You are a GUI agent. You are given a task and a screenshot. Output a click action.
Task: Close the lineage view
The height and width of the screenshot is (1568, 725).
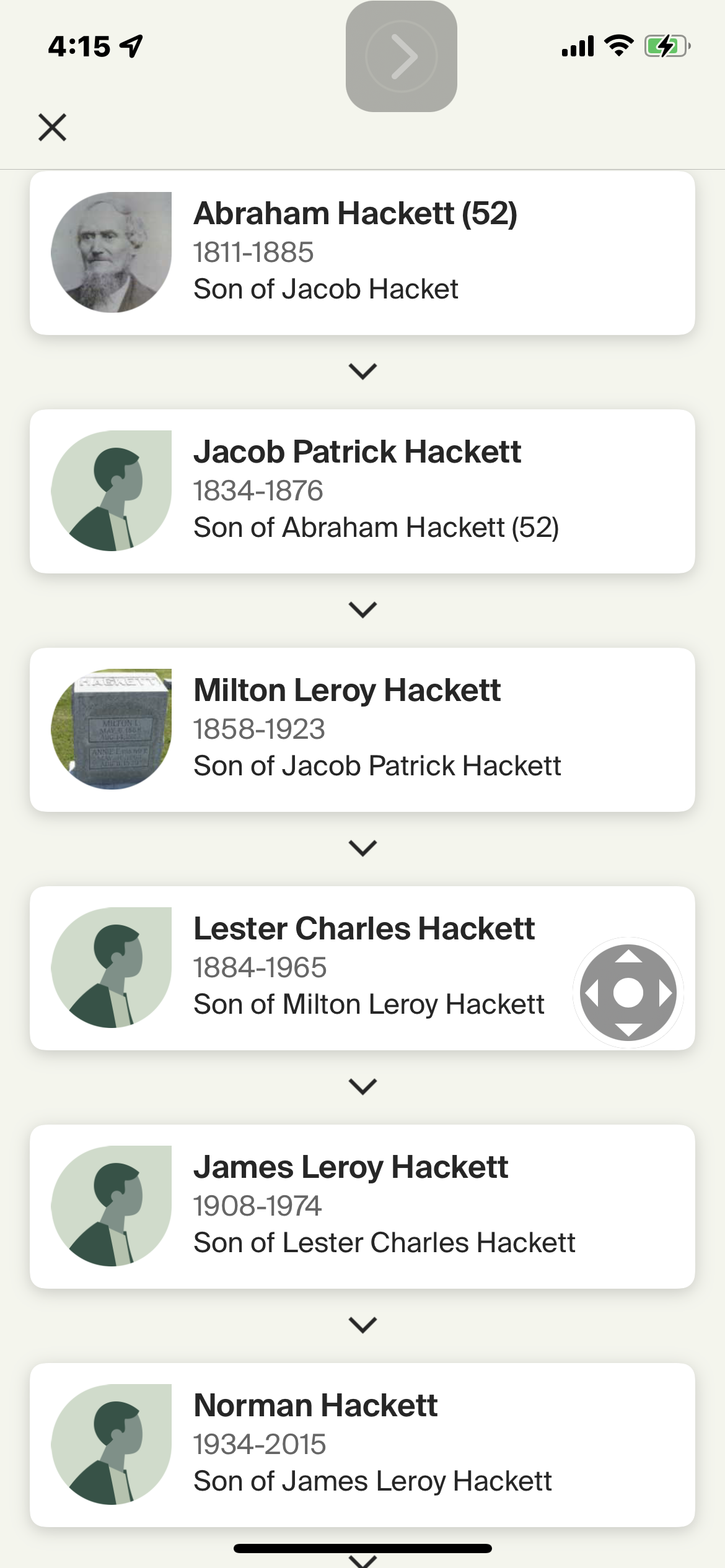(52, 127)
